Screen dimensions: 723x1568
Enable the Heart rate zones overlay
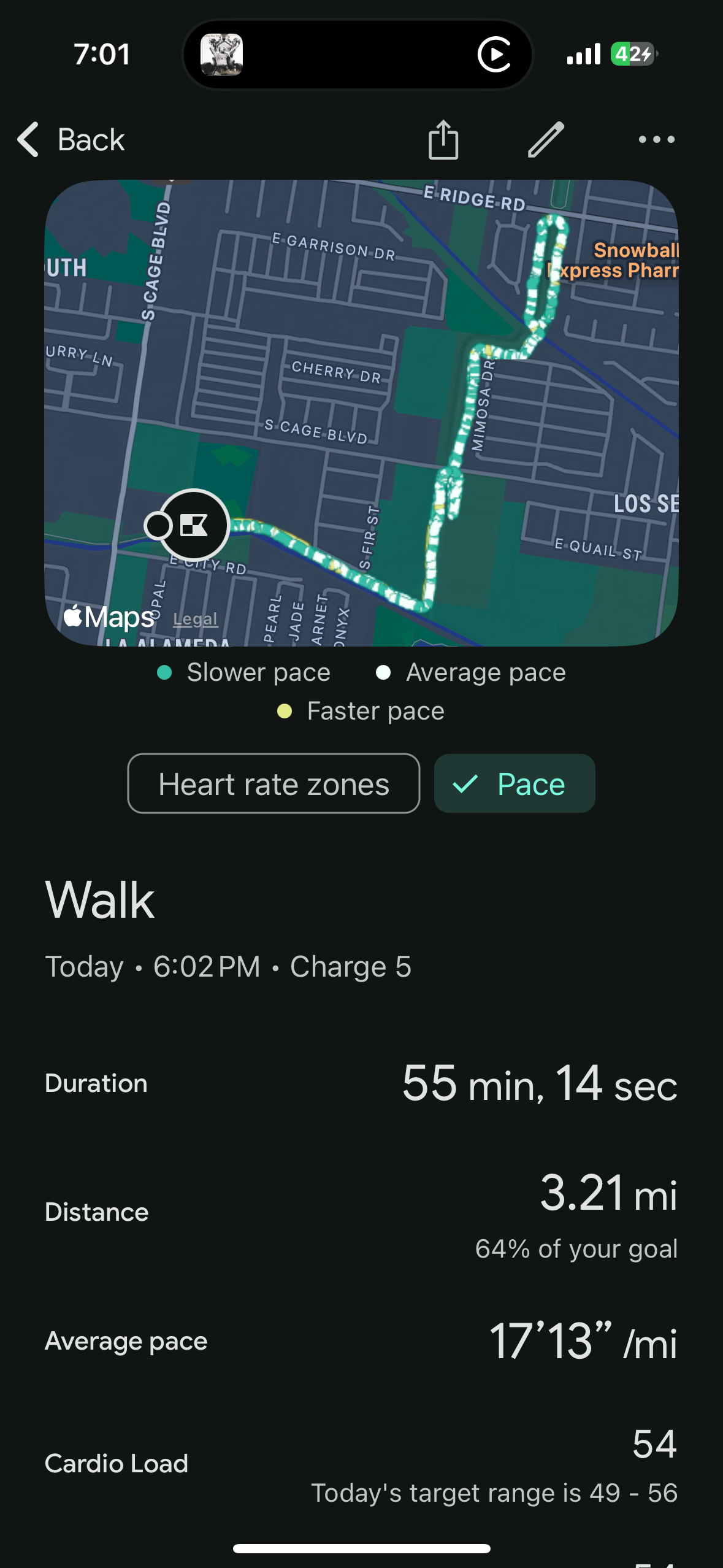[x=274, y=783]
